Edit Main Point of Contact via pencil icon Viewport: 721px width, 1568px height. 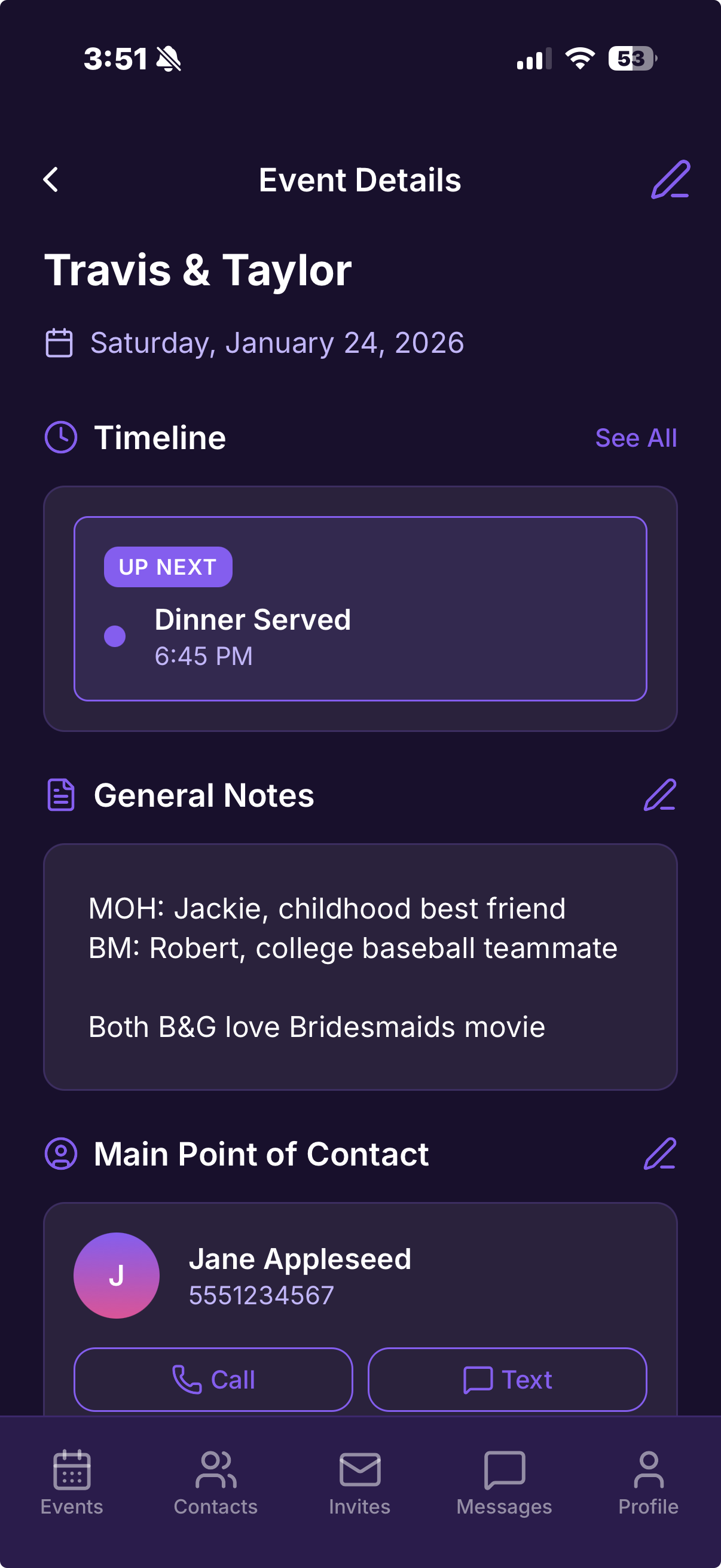coord(659,1155)
